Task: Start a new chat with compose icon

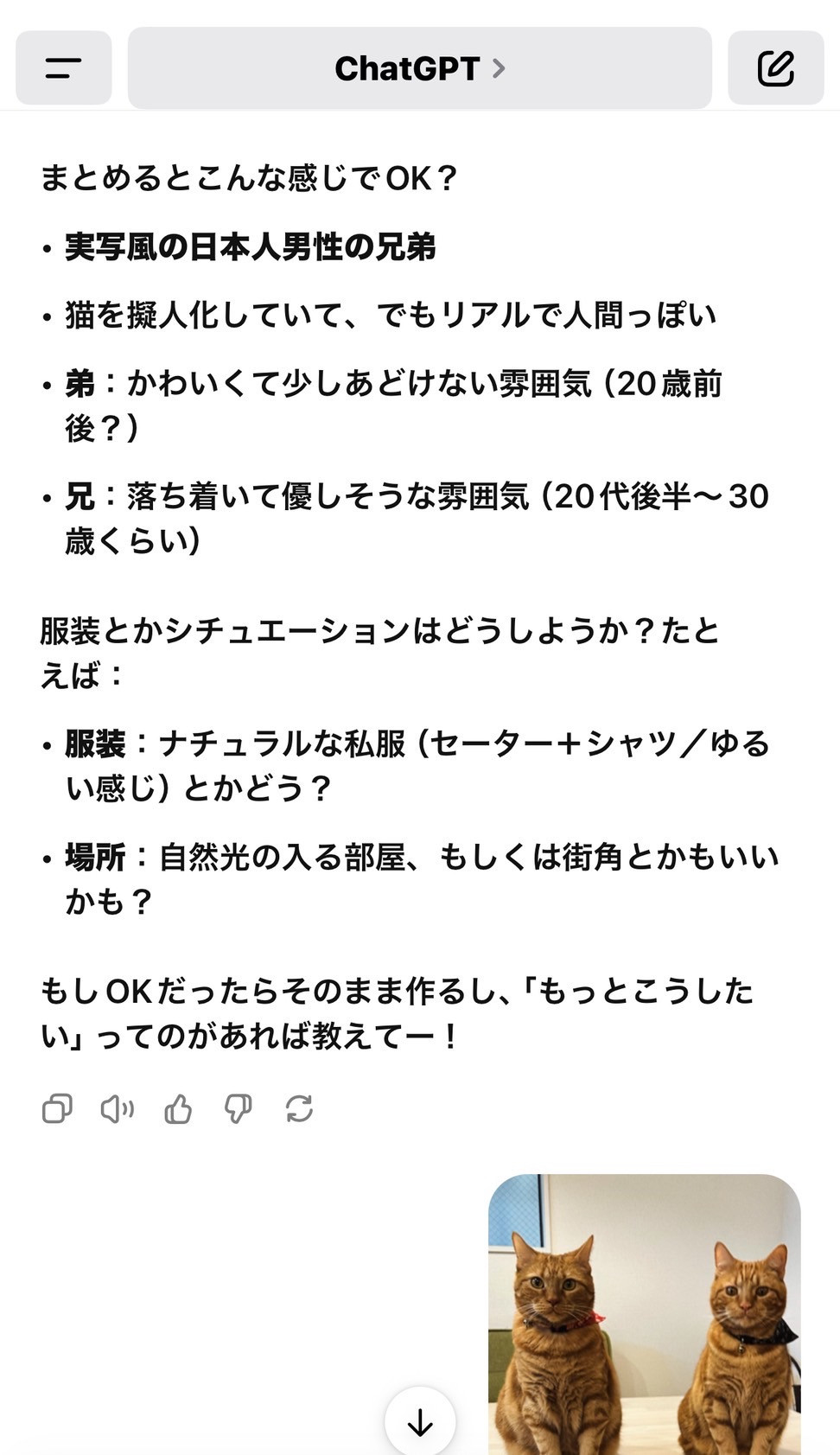Action: click(x=775, y=68)
